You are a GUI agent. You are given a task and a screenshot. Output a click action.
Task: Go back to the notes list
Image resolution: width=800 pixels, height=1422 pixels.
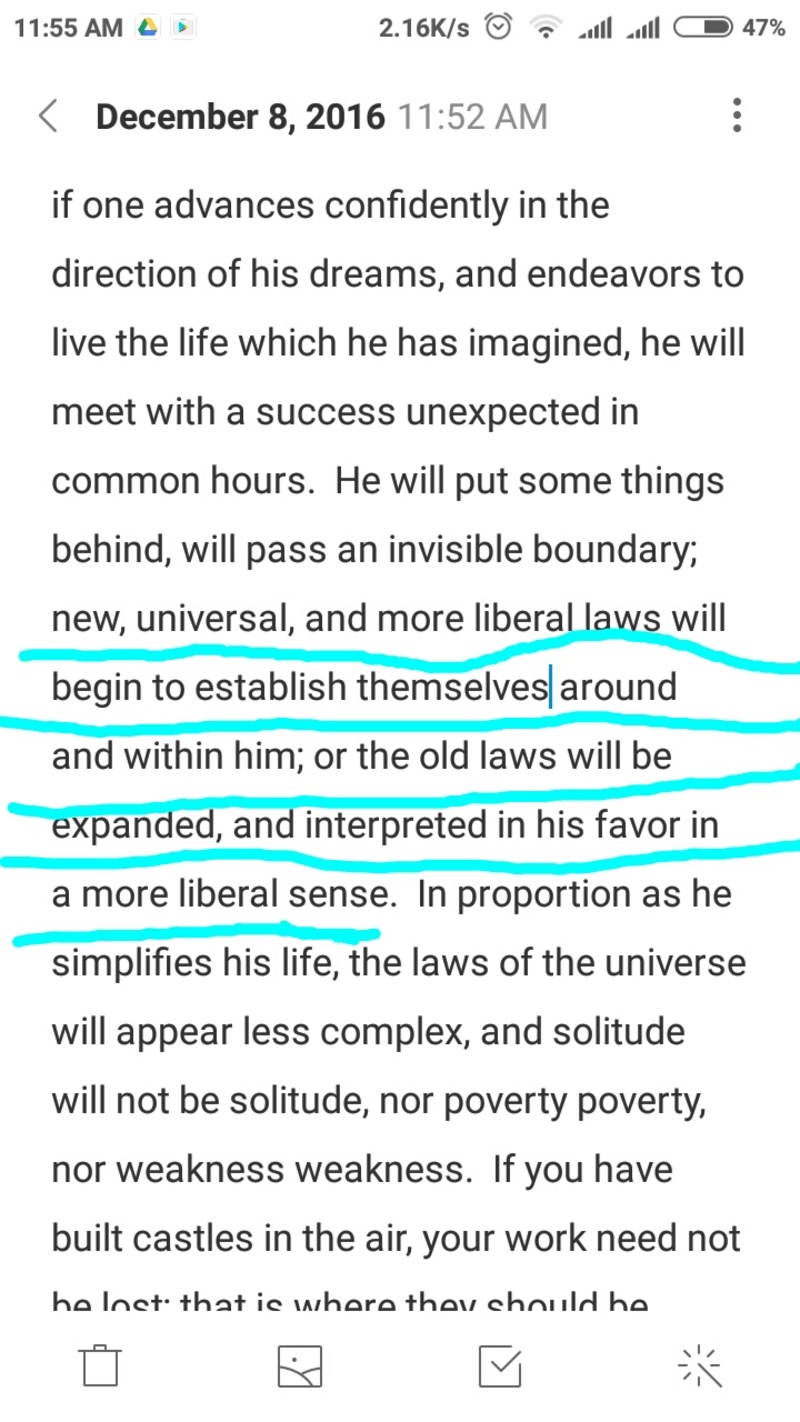[x=48, y=117]
